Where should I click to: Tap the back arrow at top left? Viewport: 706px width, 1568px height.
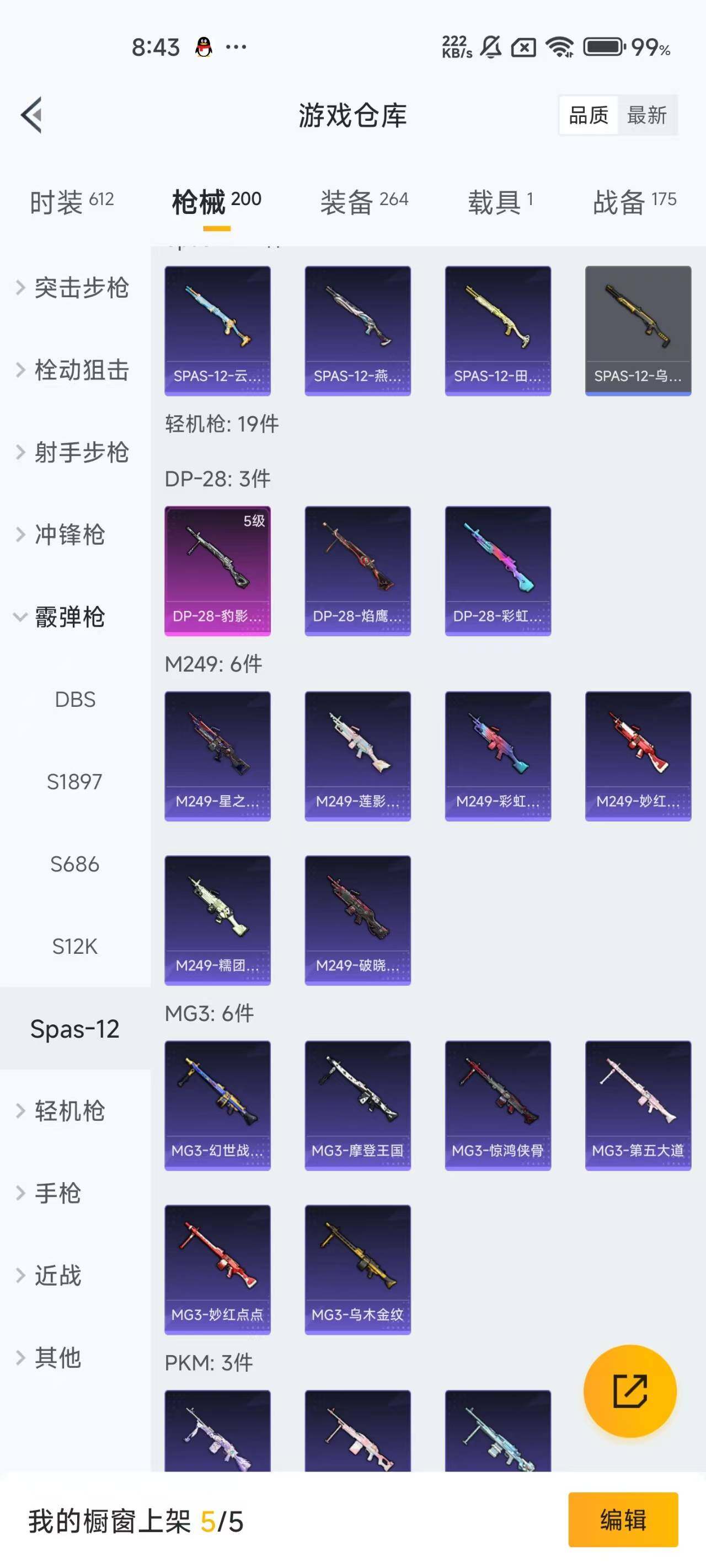tap(30, 116)
